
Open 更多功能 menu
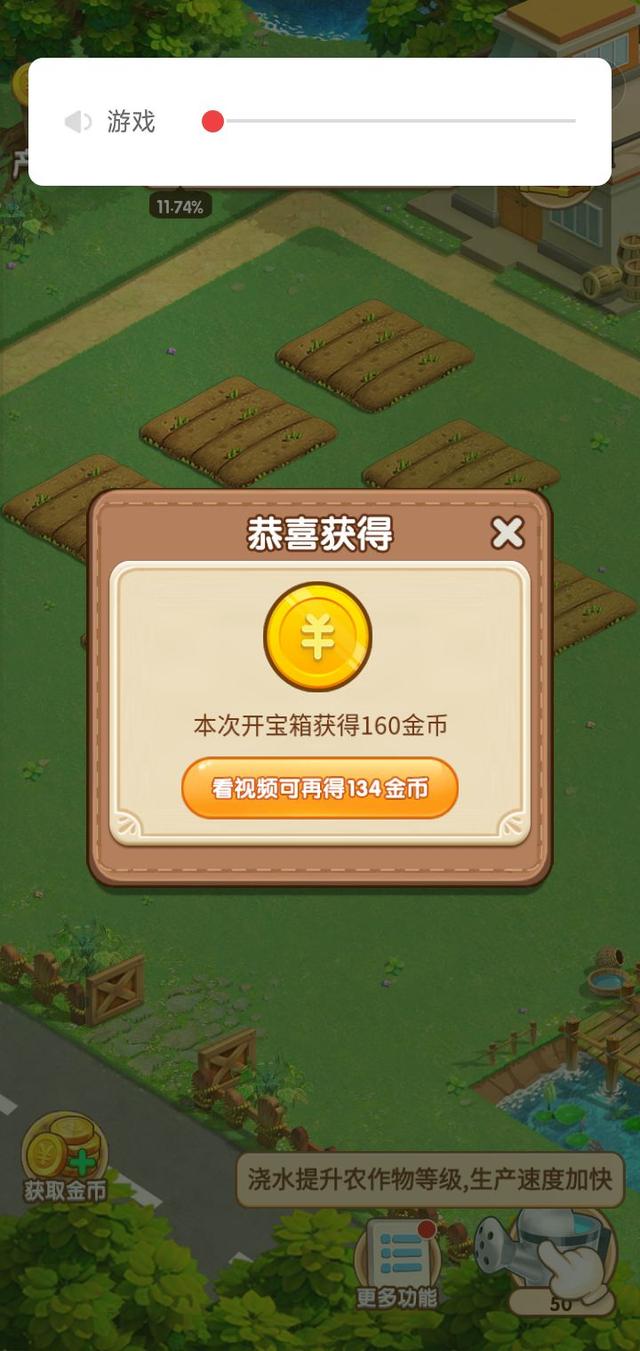click(398, 1262)
